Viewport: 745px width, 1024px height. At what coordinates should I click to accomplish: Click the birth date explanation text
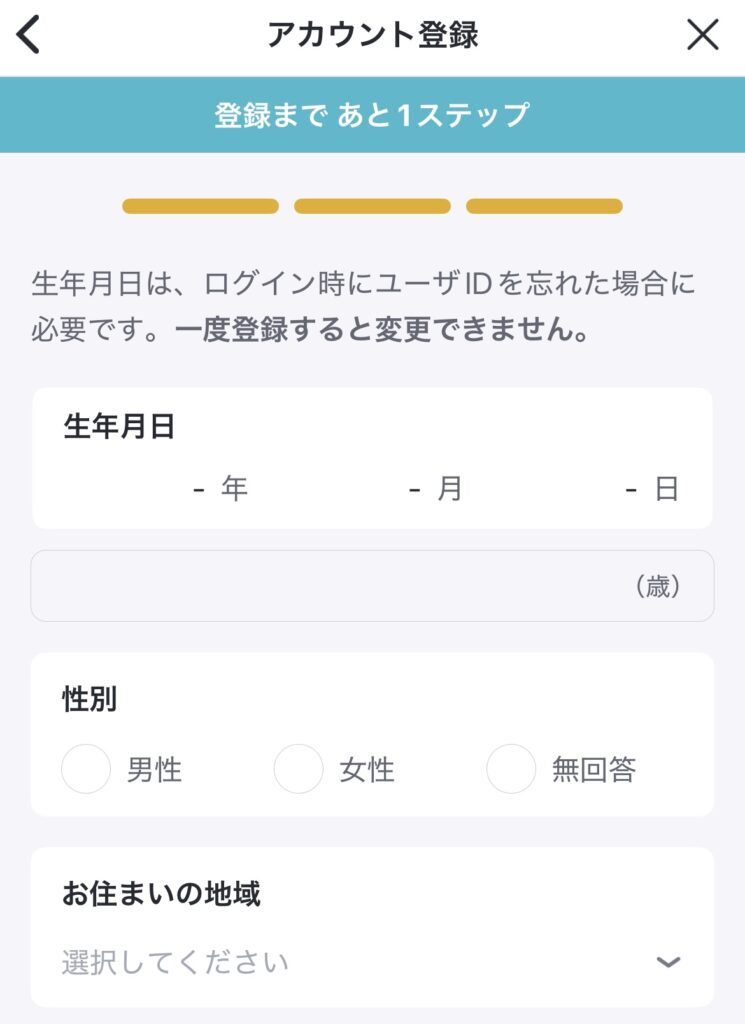372,300
